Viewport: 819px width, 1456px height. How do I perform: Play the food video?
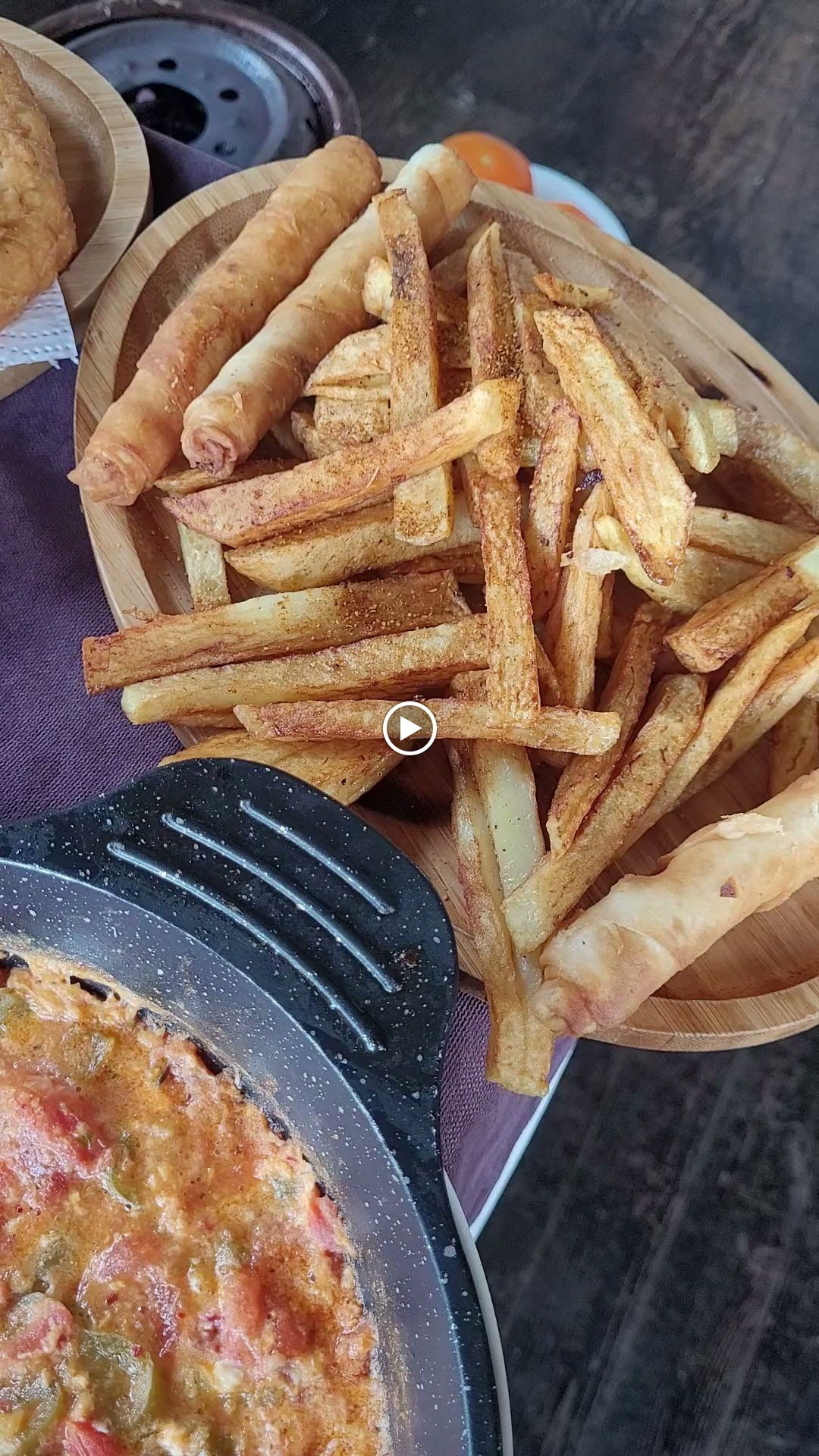(x=409, y=729)
